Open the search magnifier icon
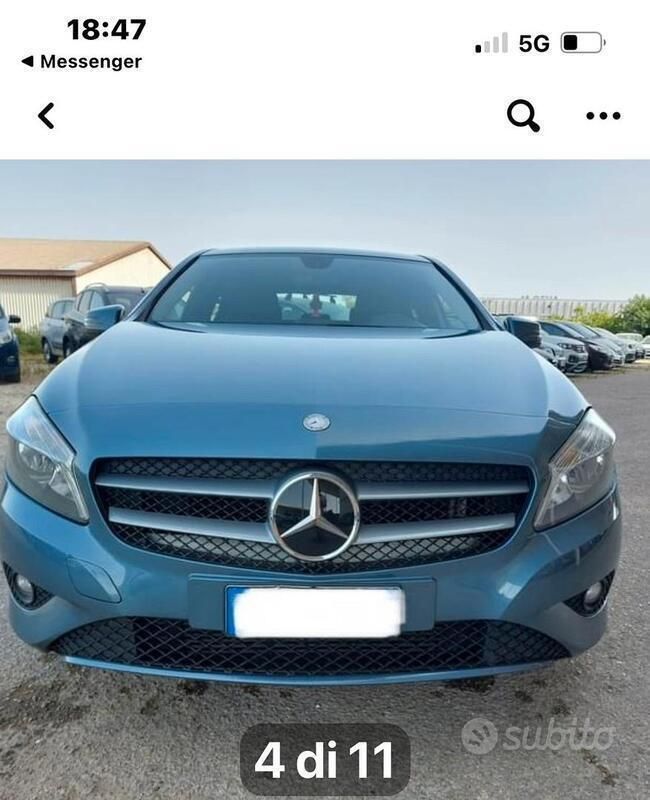This screenshot has width=650, height=800. [x=523, y=116]
